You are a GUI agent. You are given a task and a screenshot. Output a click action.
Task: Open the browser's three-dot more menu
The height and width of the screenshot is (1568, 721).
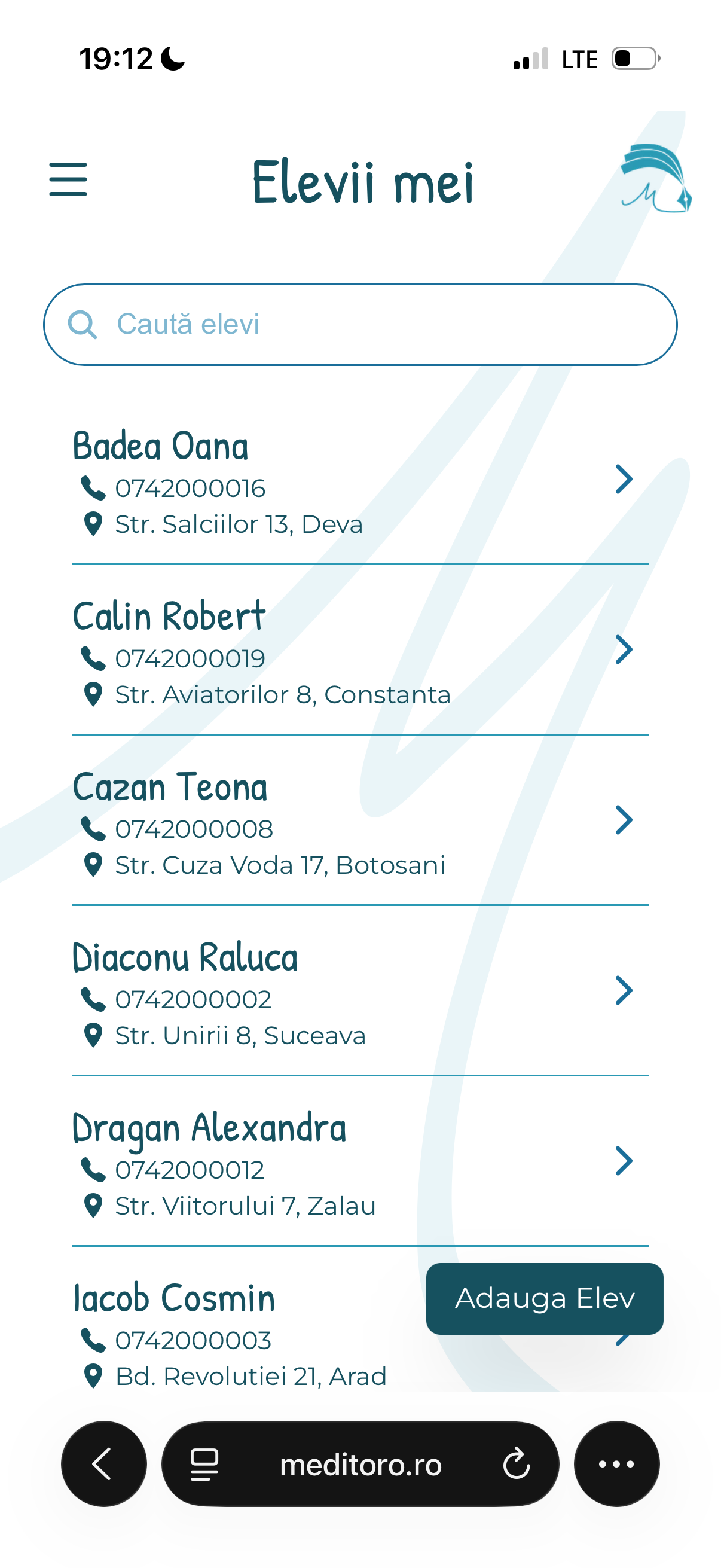pos(616,1463)
